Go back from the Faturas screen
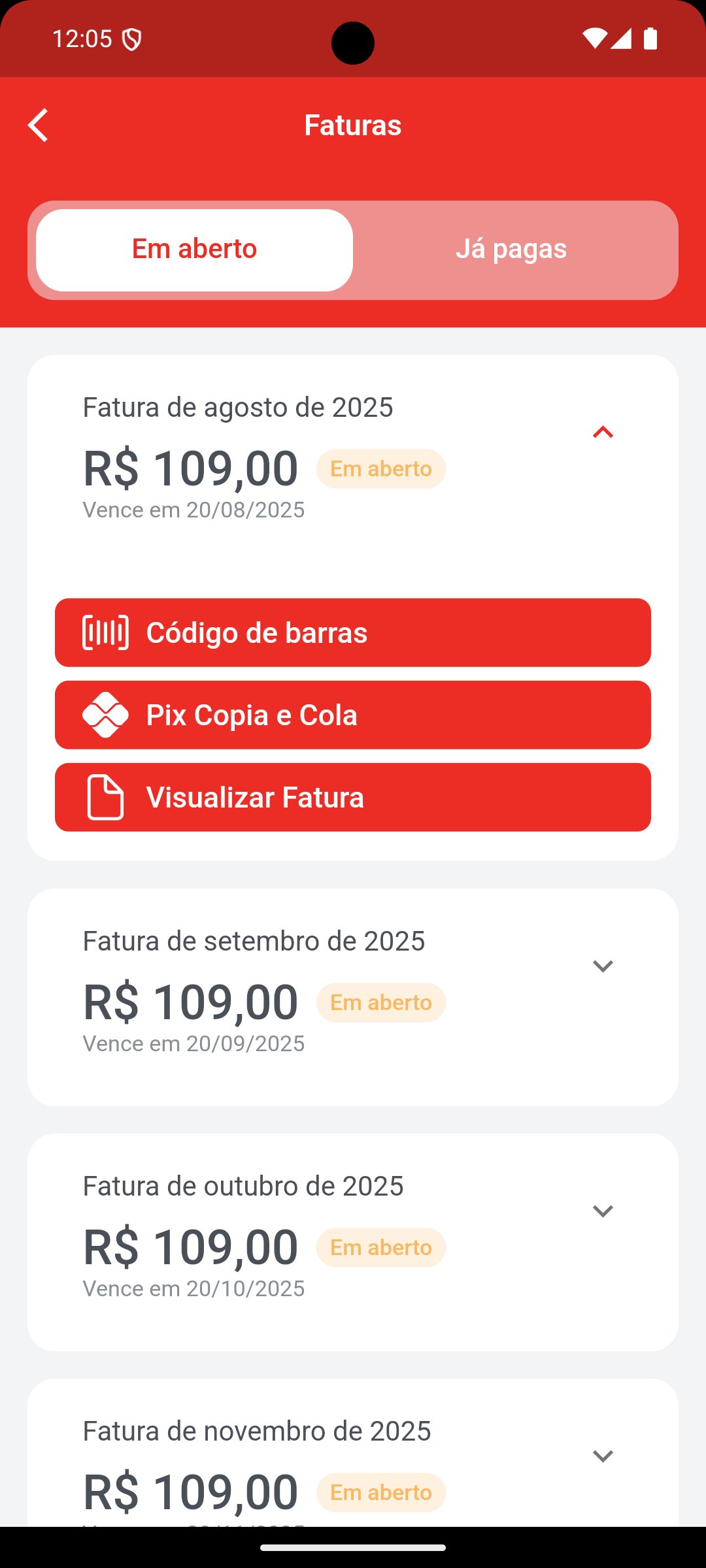Screen dimensions: 706x1568 38,125
